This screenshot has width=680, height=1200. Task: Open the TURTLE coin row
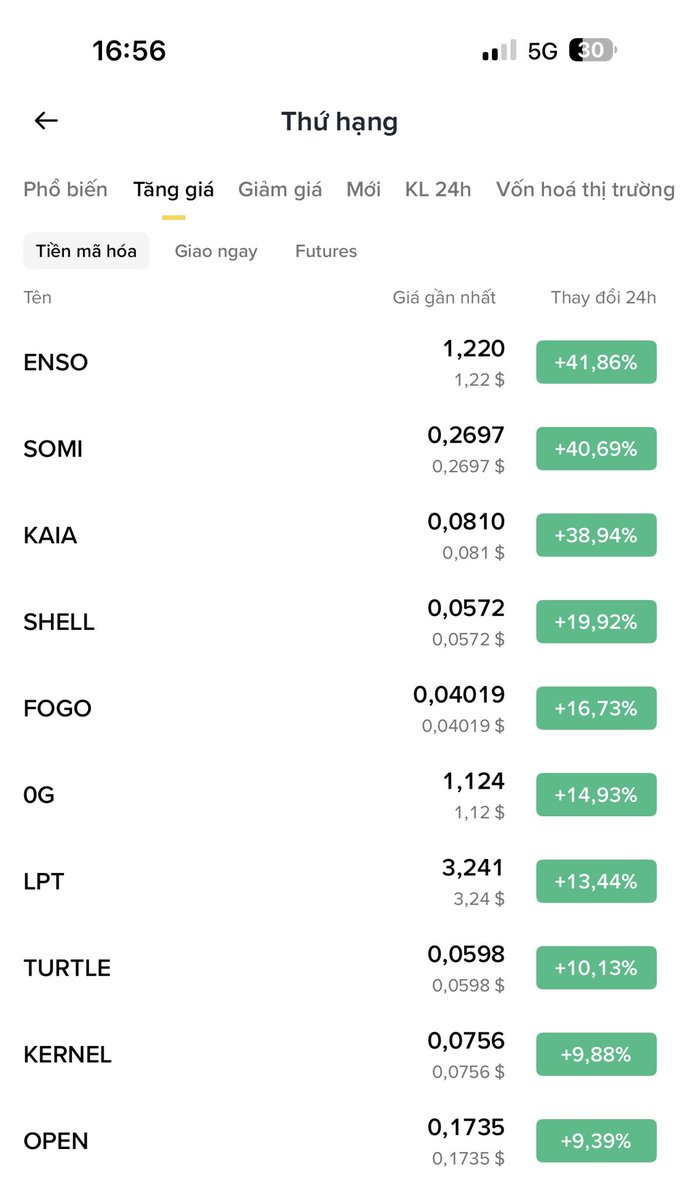click(67, 968)
